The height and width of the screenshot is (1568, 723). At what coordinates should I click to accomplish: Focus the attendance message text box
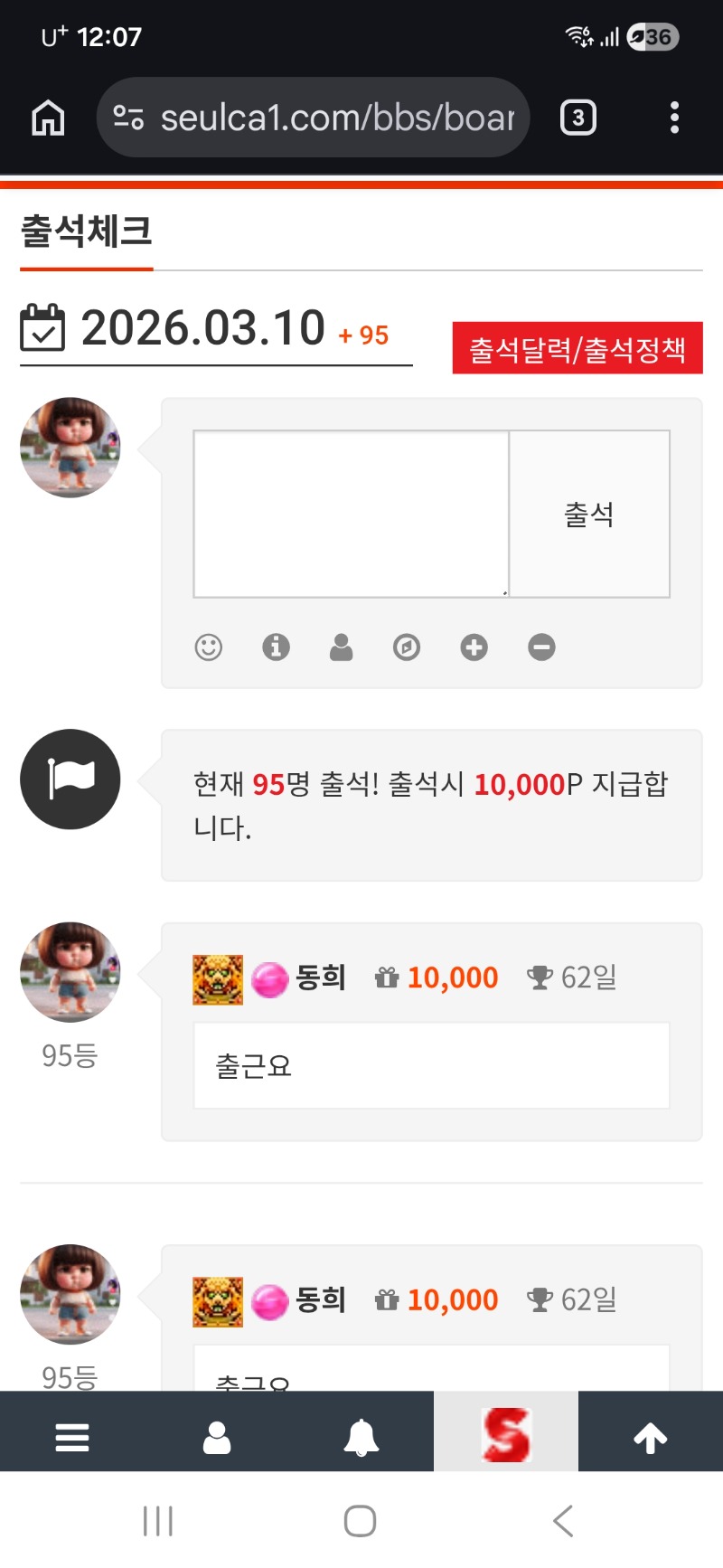[351, 514]
